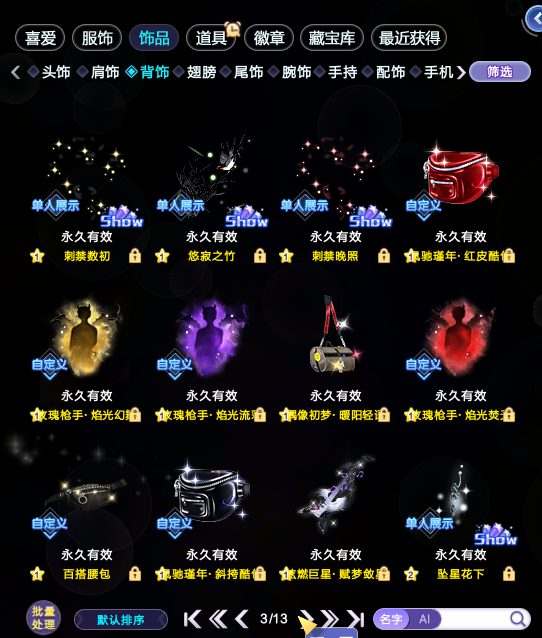Tap the 批量处理 batch button
The height and width of the screenshot is (638, 542).
[43, 618]
